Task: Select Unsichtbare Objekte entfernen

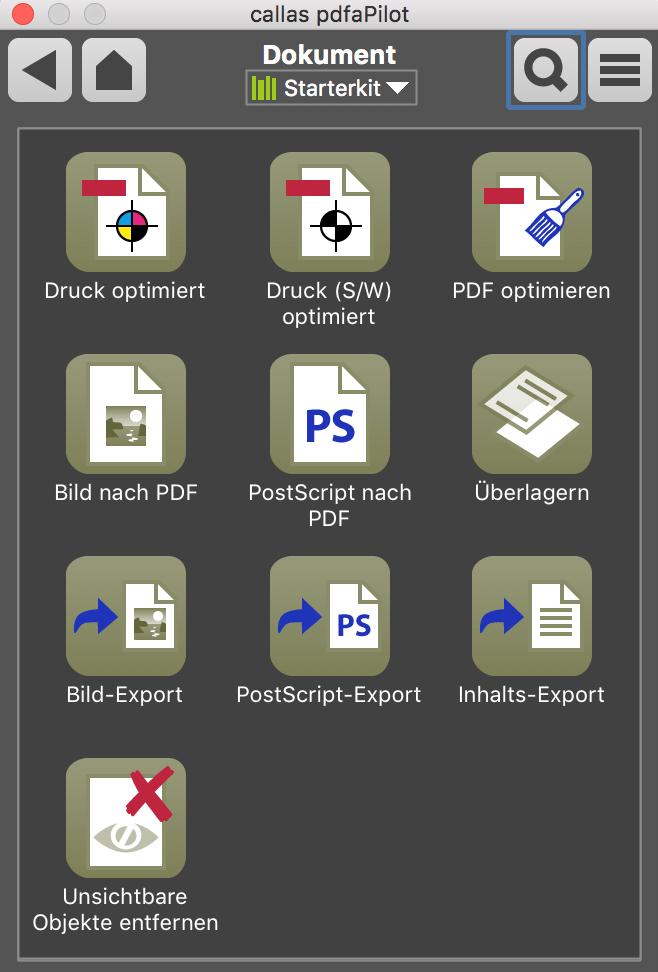Action: point(126,818)
